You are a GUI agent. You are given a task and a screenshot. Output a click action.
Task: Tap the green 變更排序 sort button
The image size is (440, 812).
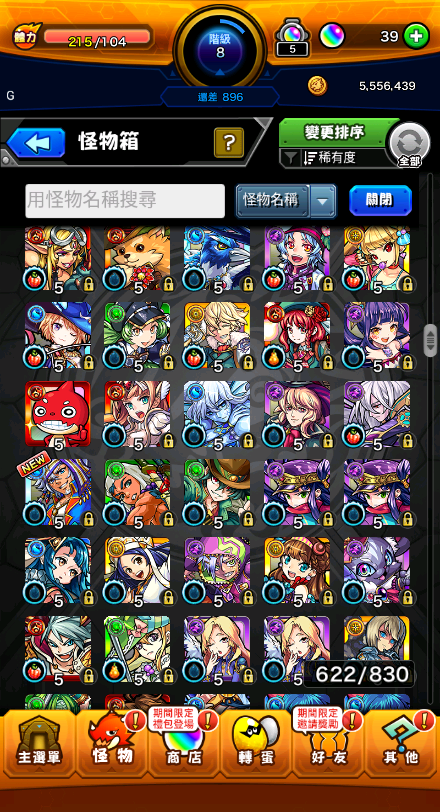pos(334,133)
